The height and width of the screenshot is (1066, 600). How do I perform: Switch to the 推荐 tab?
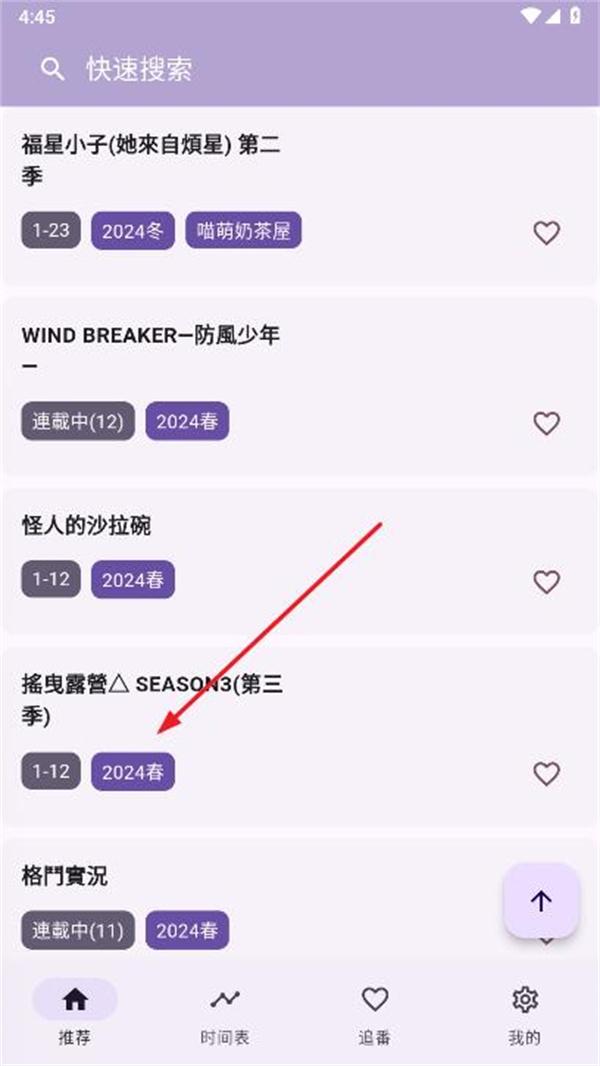pyautogui.click(x=75, y=1014)
